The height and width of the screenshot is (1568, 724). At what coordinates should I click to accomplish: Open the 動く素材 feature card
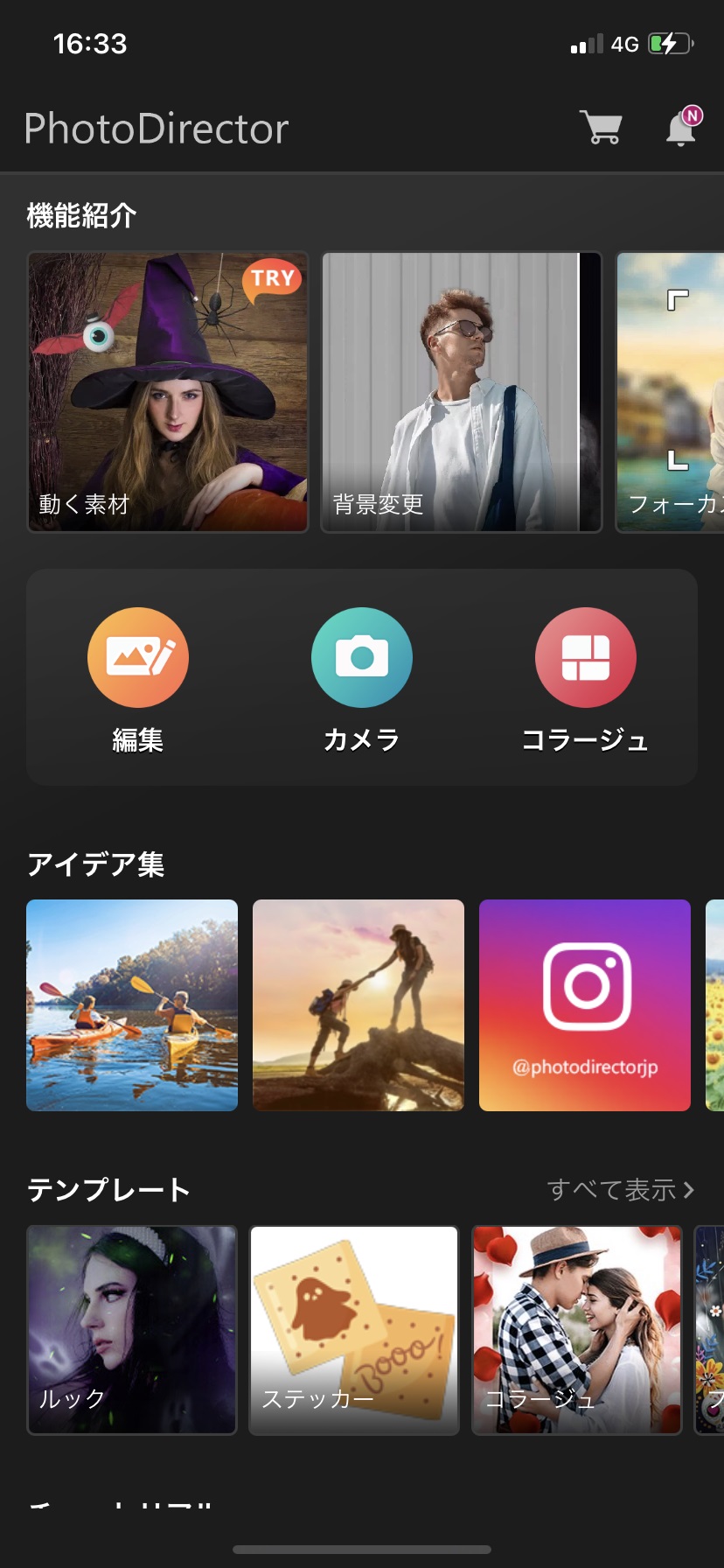pyautogui.click(x=168, y=392)
